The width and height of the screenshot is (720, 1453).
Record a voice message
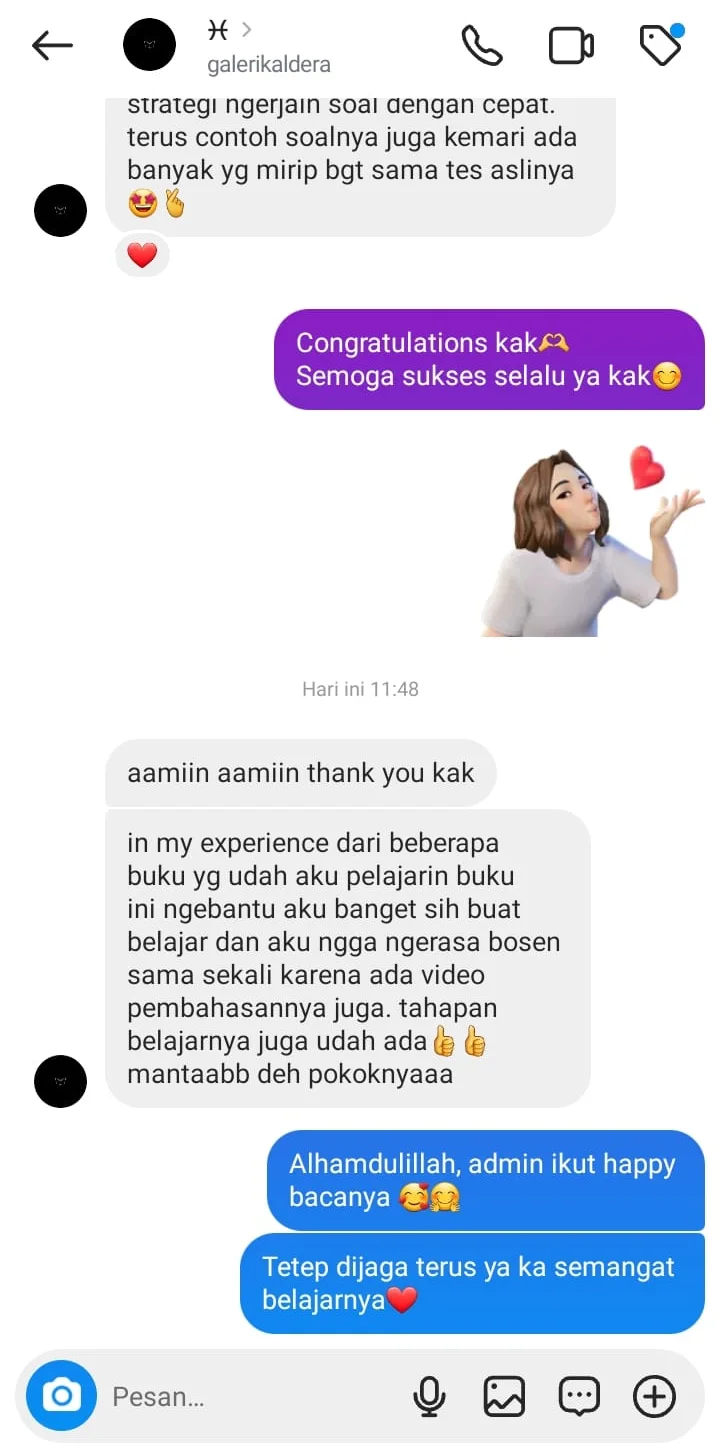click(429, 1396)
